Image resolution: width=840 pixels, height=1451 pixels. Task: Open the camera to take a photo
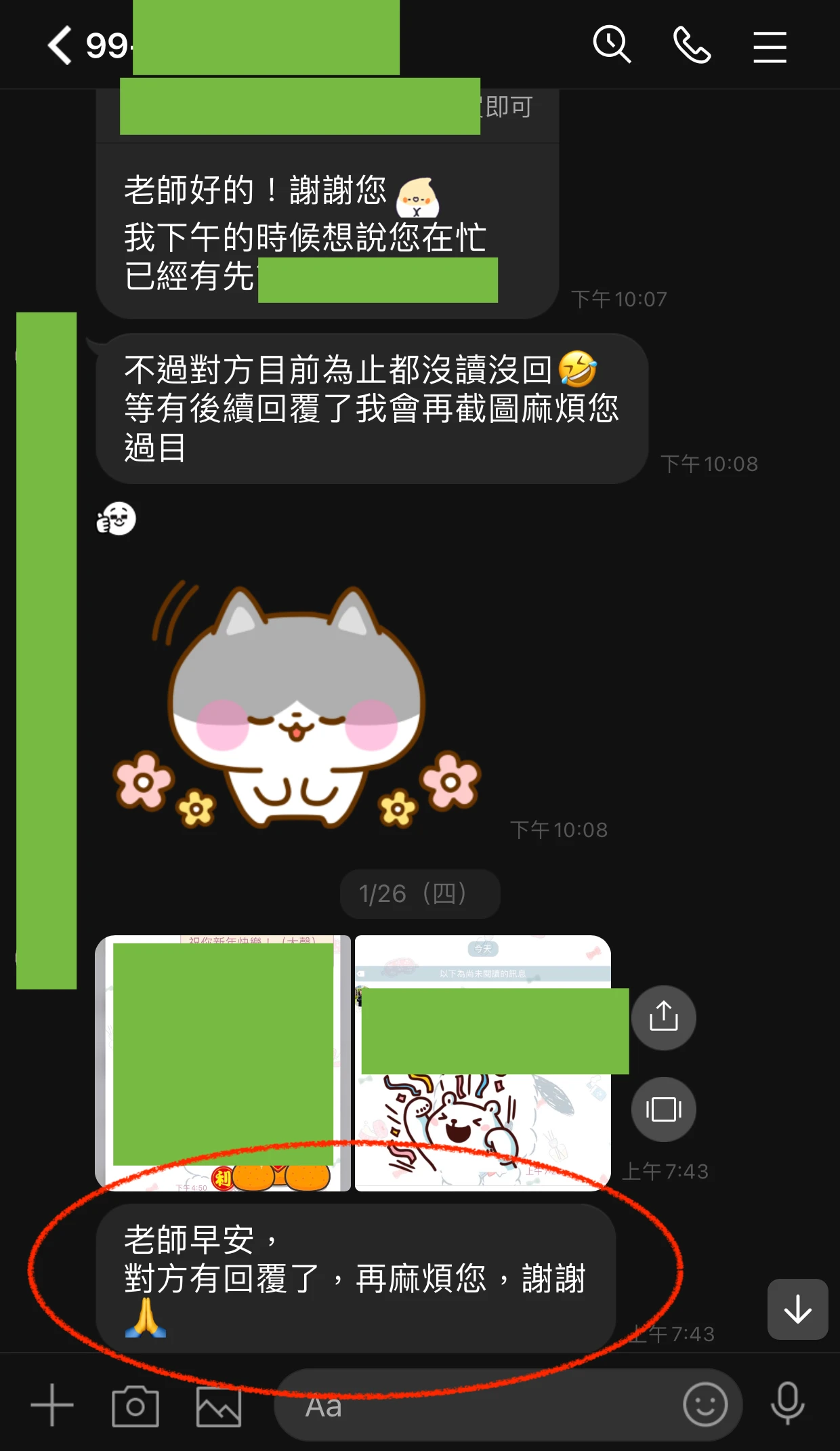tap(135, 1406)
